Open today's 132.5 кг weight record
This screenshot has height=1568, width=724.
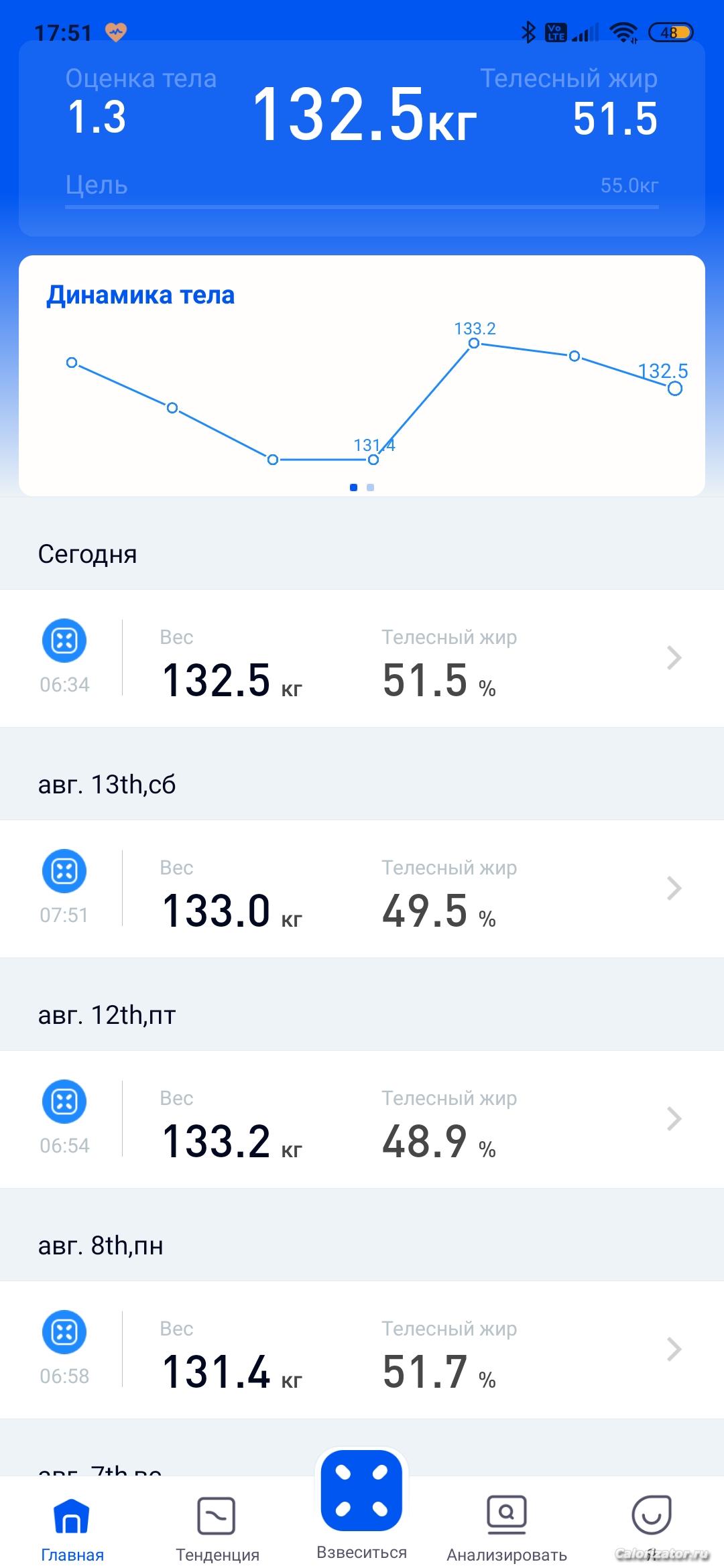[x=362, y=658]
